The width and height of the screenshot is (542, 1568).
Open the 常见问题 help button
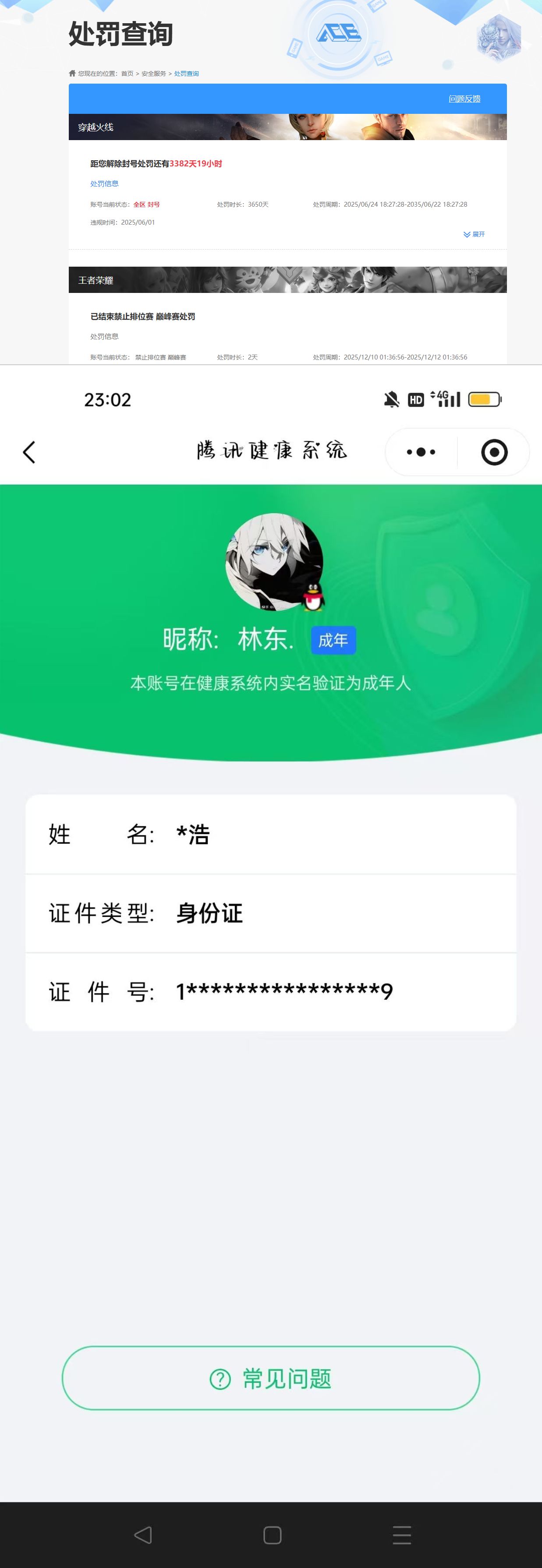pos(271,1379)
